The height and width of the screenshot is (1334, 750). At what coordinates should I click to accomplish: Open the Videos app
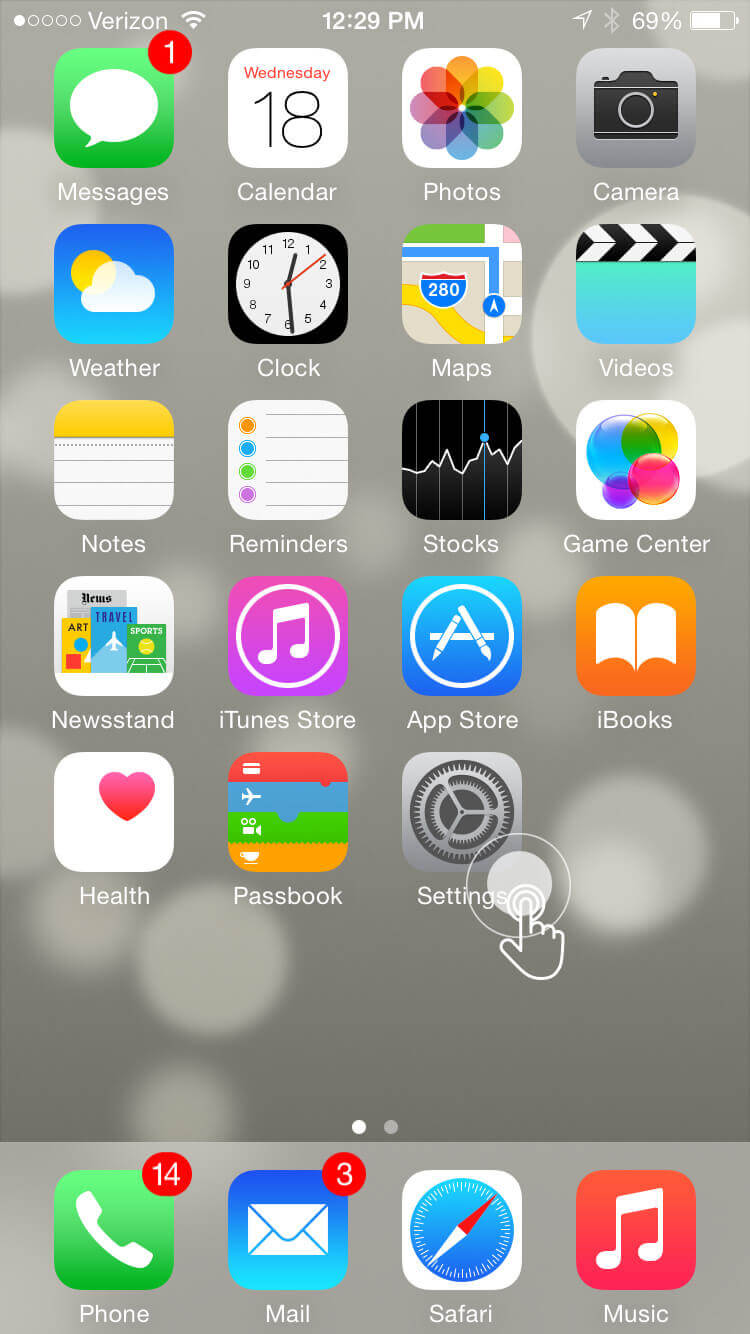(635, 284)
